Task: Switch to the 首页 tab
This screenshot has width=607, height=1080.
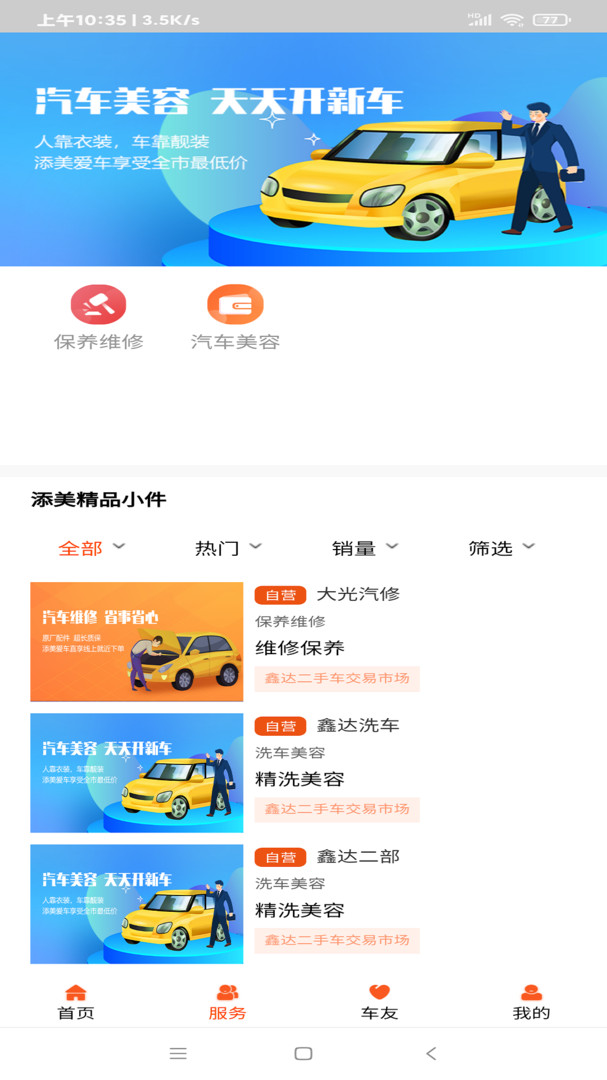Action: click(76, 1002)
